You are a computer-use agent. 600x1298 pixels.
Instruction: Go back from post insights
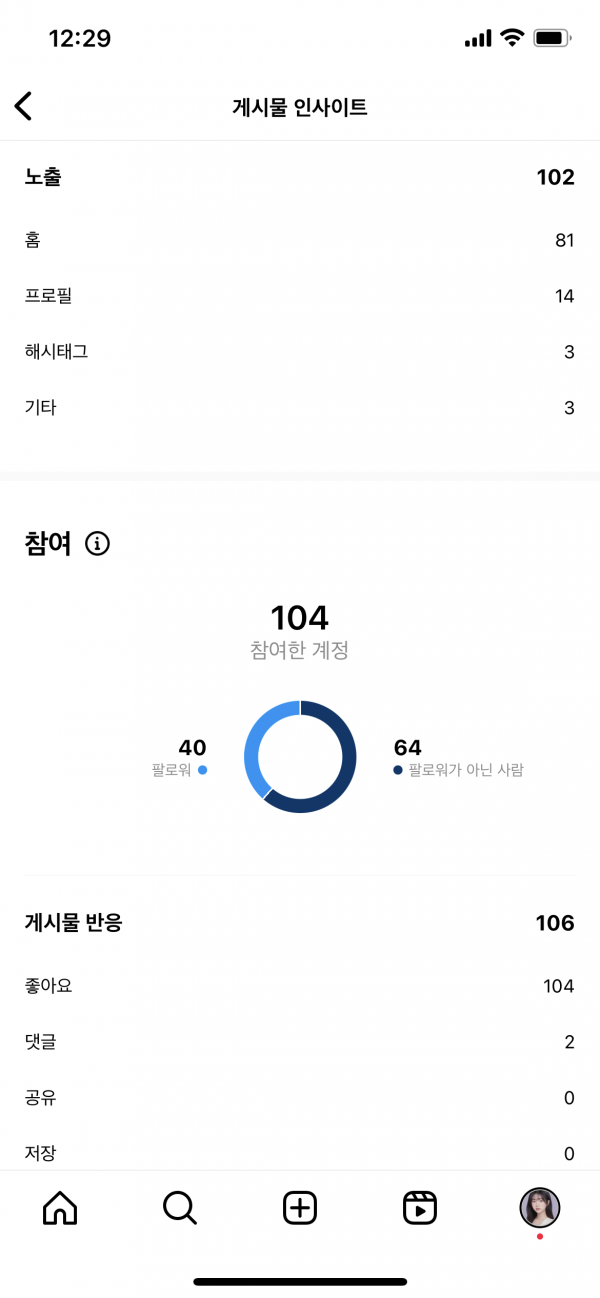point(24,106)
